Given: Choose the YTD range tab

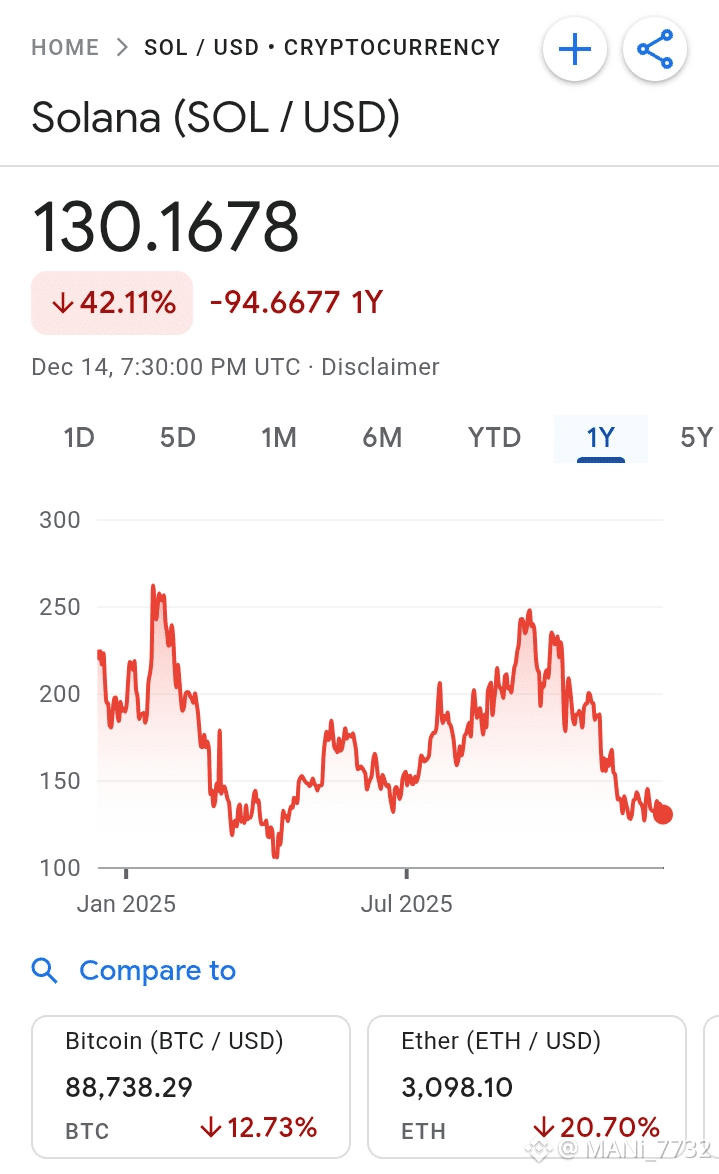Looking at the screenshot, I should tap(494, 437).
